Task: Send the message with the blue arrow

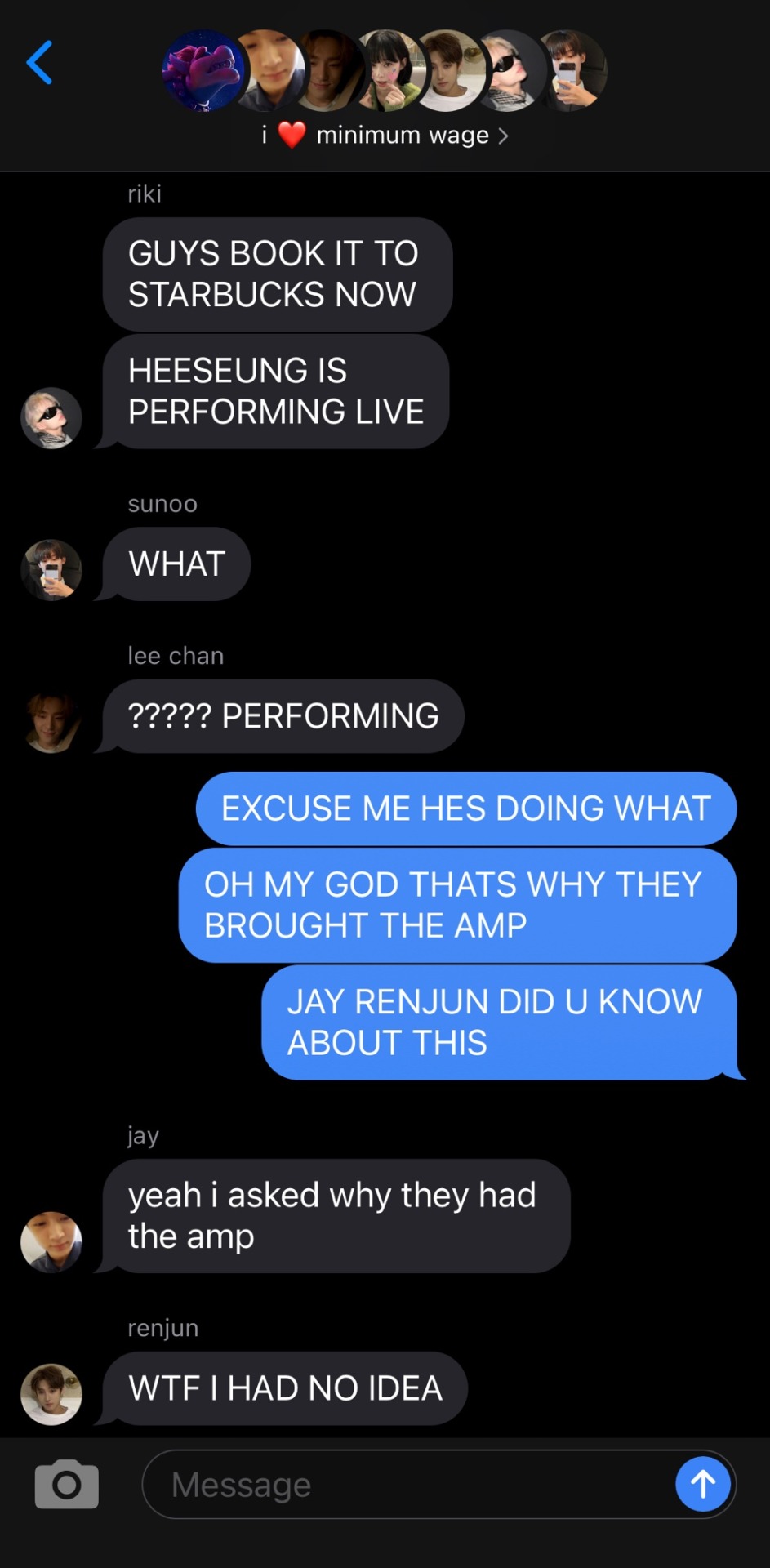Action: coord(702,1484)
